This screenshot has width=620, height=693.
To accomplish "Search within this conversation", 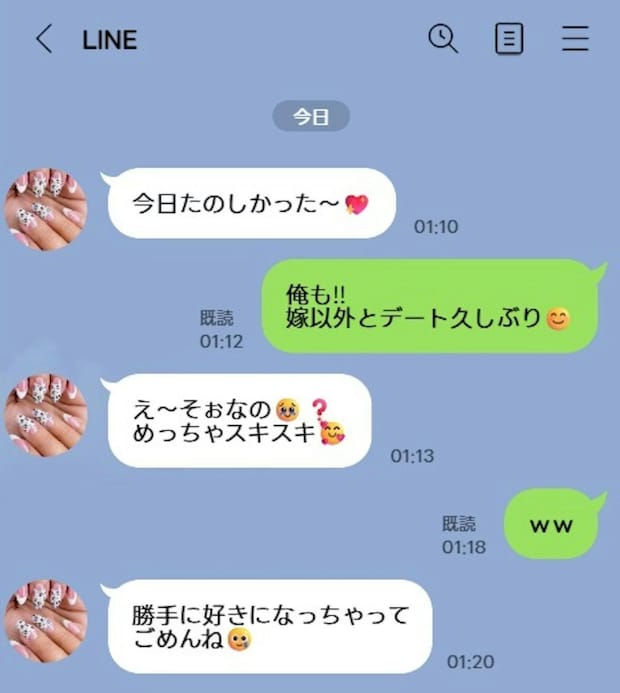I will pyautogui.click(x=442, y=38).
